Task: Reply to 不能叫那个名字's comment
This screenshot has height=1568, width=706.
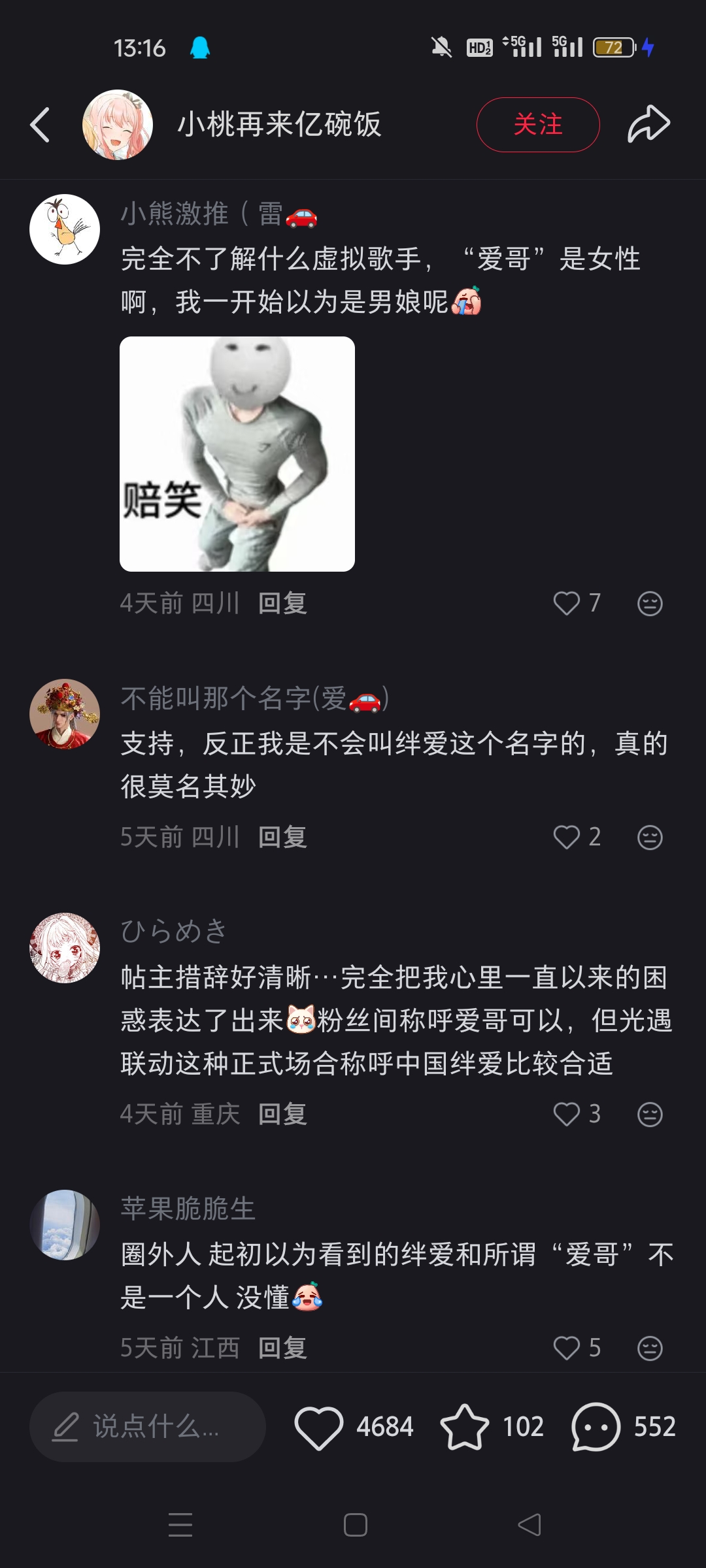Action: tap(282, 837)
